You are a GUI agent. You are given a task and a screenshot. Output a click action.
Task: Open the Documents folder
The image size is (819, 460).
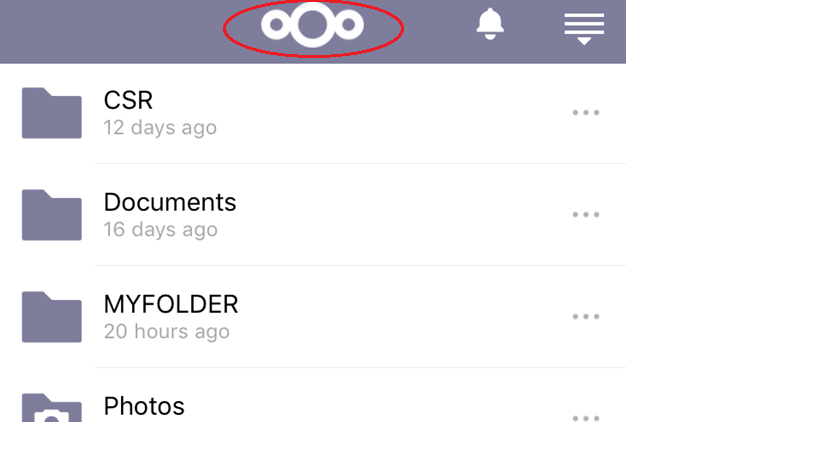[169, 214]
